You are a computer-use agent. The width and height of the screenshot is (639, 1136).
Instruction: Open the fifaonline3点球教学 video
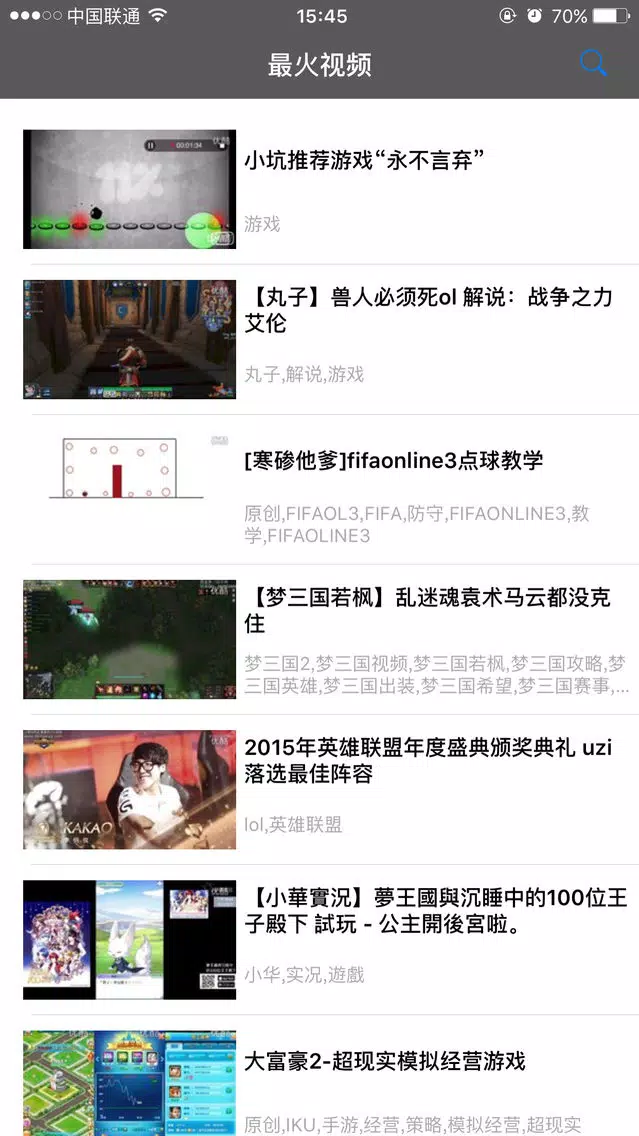coord(394,460)
